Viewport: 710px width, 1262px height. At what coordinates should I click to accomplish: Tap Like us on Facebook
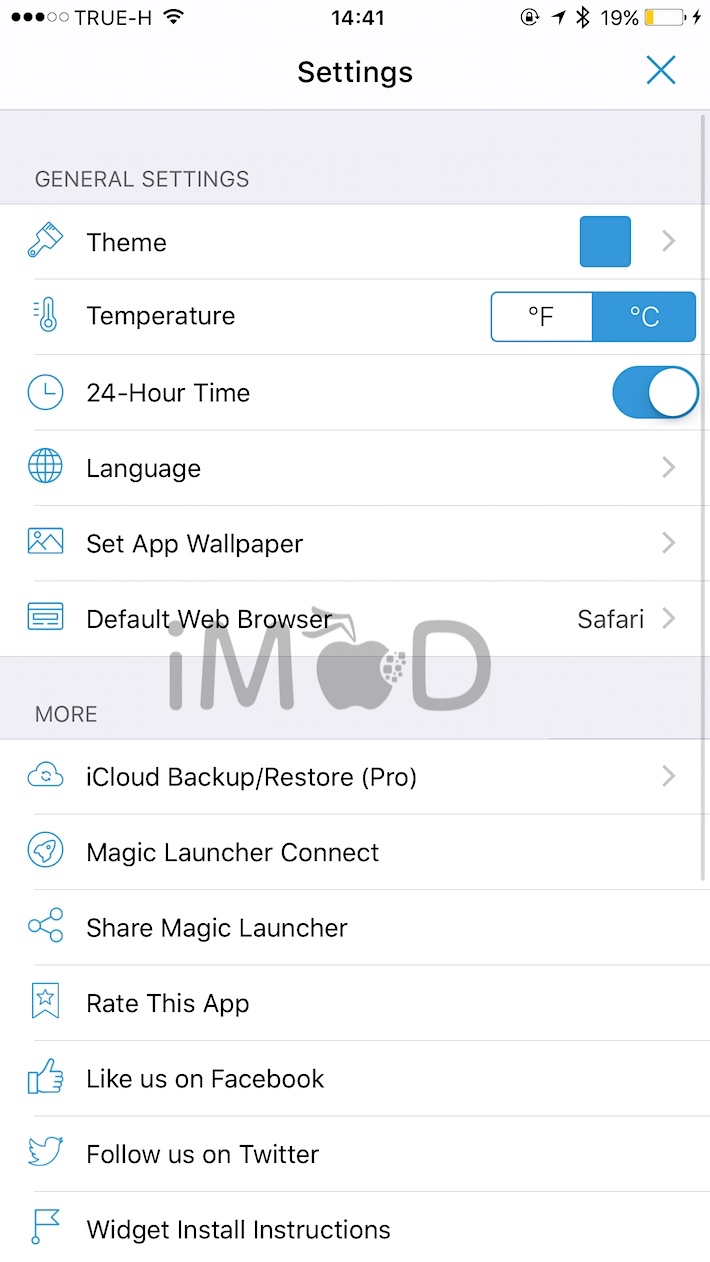pyautogui.click(x=355, y=1079)
